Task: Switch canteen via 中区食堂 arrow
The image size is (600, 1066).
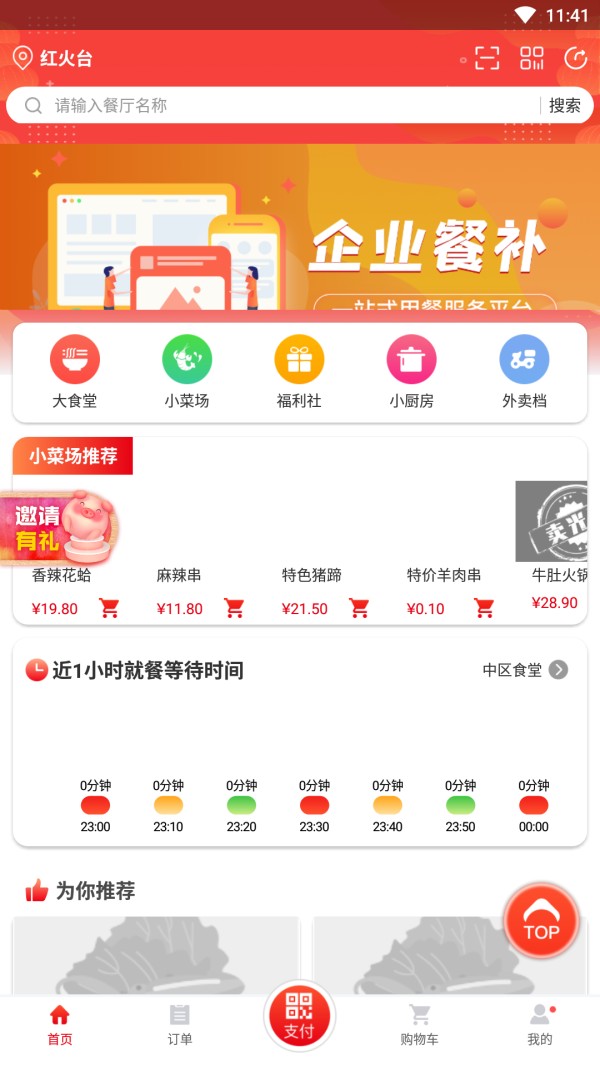Action: point(558,670)
